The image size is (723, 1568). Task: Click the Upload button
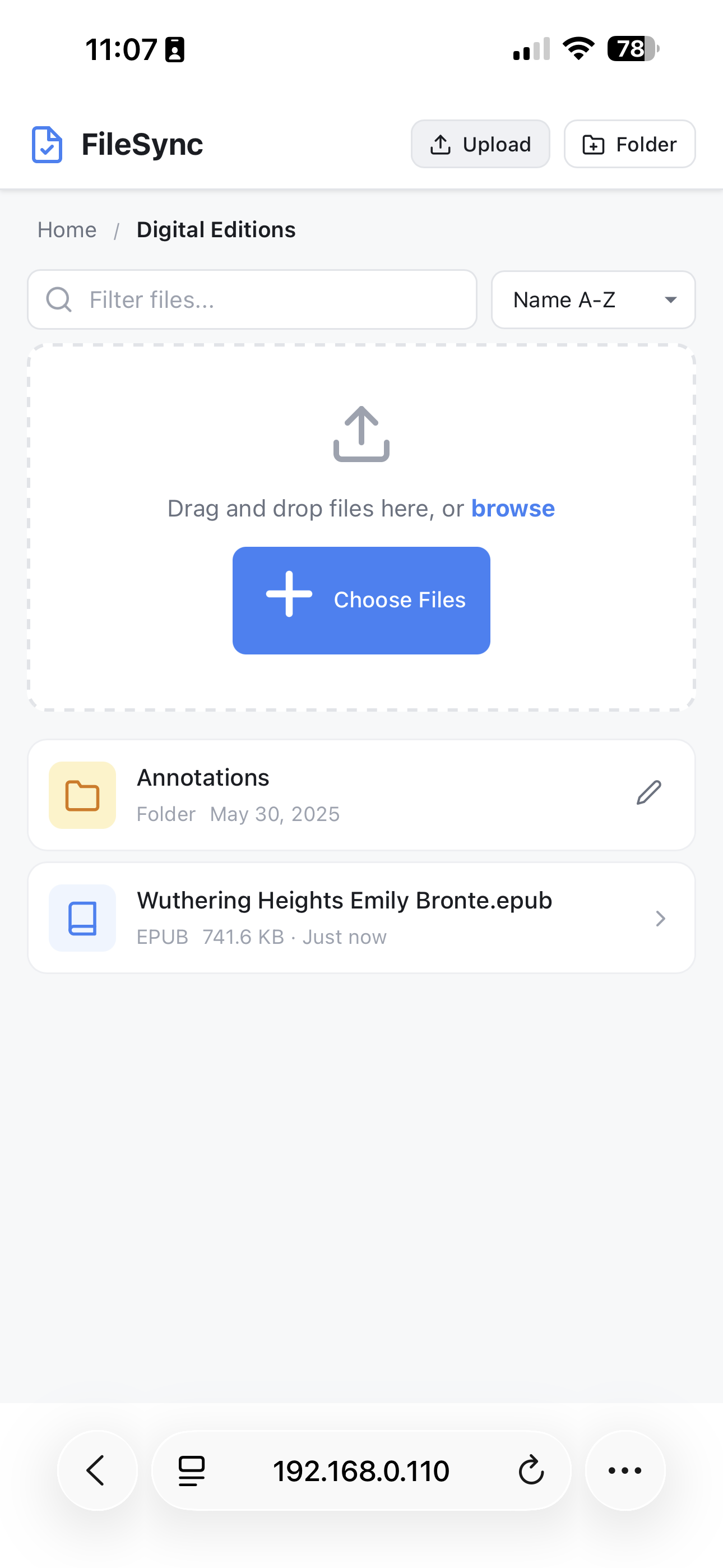point(480,144)
